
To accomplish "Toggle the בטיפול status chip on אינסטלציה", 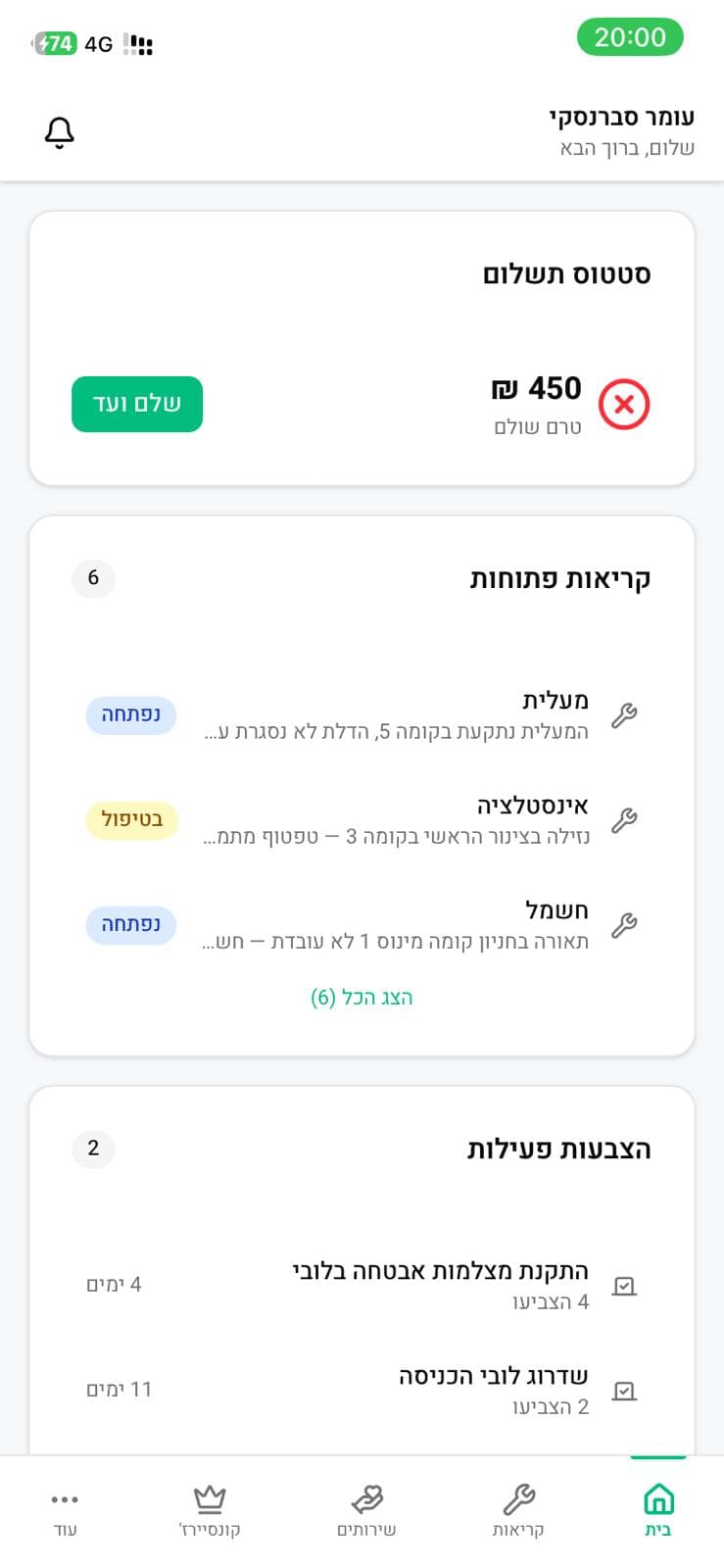I will pyautogui.click(x=131, y=819).
